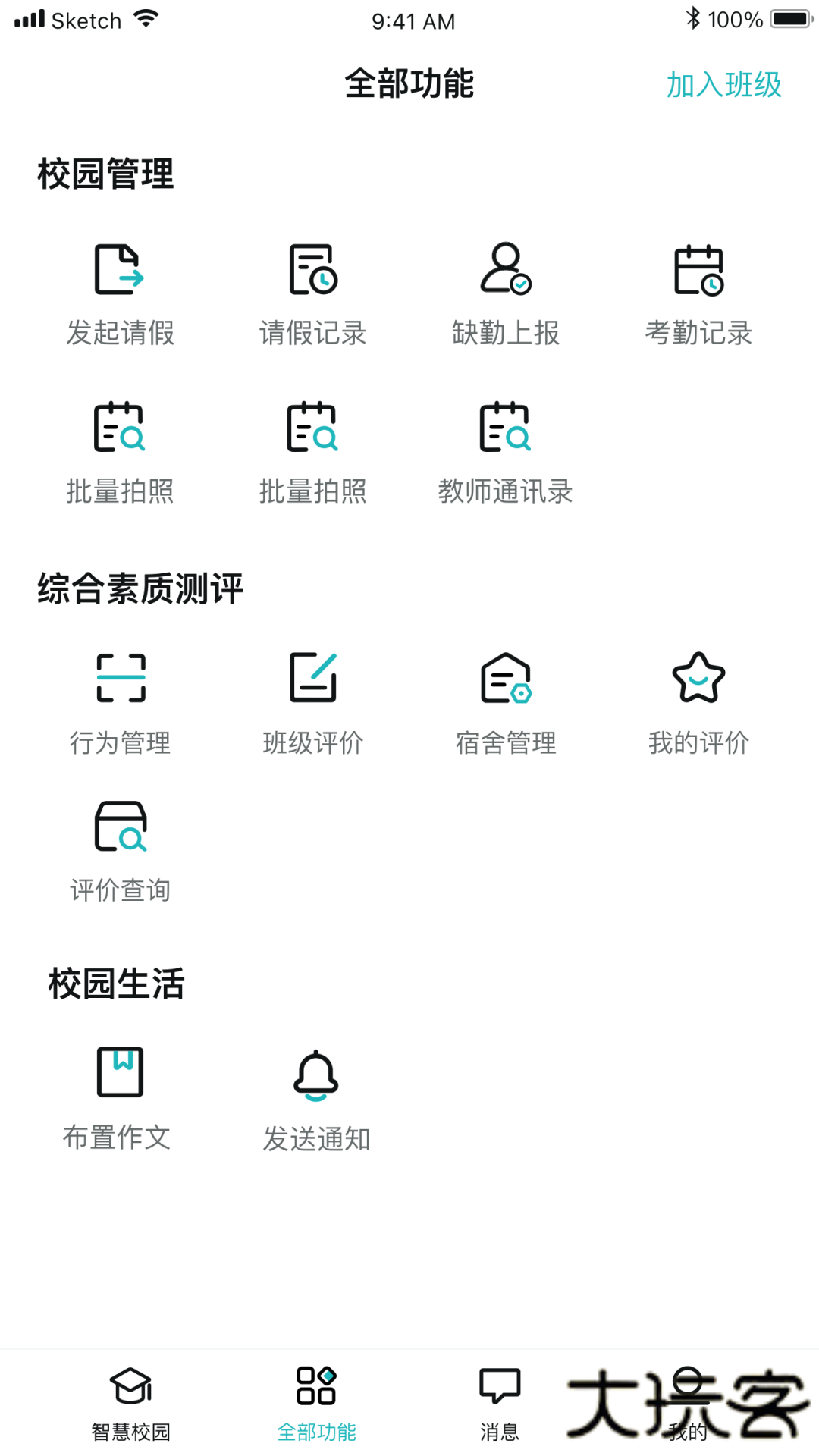
Task: Select the 全部功能 tab
Action: tap(317, 1407)
